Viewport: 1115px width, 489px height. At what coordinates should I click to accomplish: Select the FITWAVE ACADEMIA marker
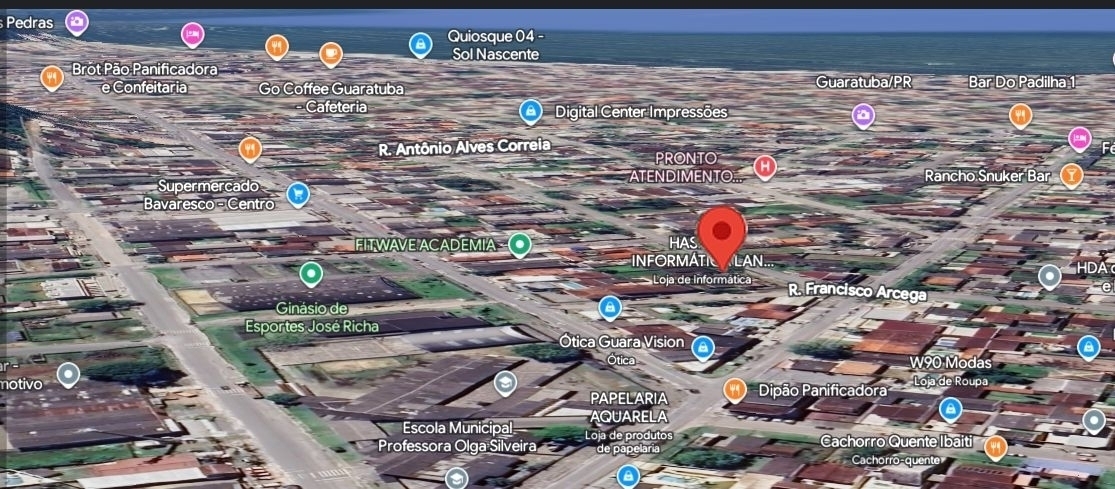coord(519,243)
